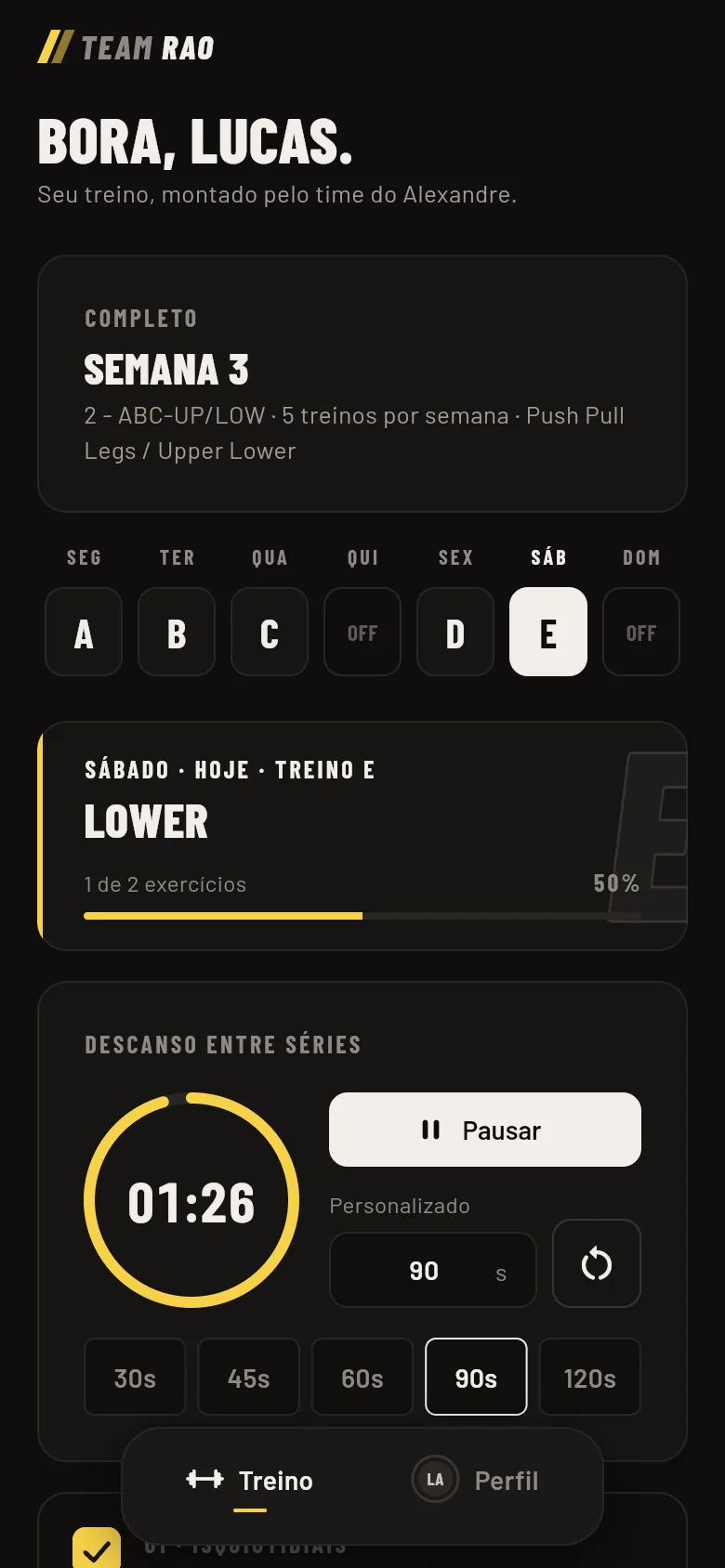Pause the rest timer
Screen dimensions: 725x1568
click(485, 1130)
